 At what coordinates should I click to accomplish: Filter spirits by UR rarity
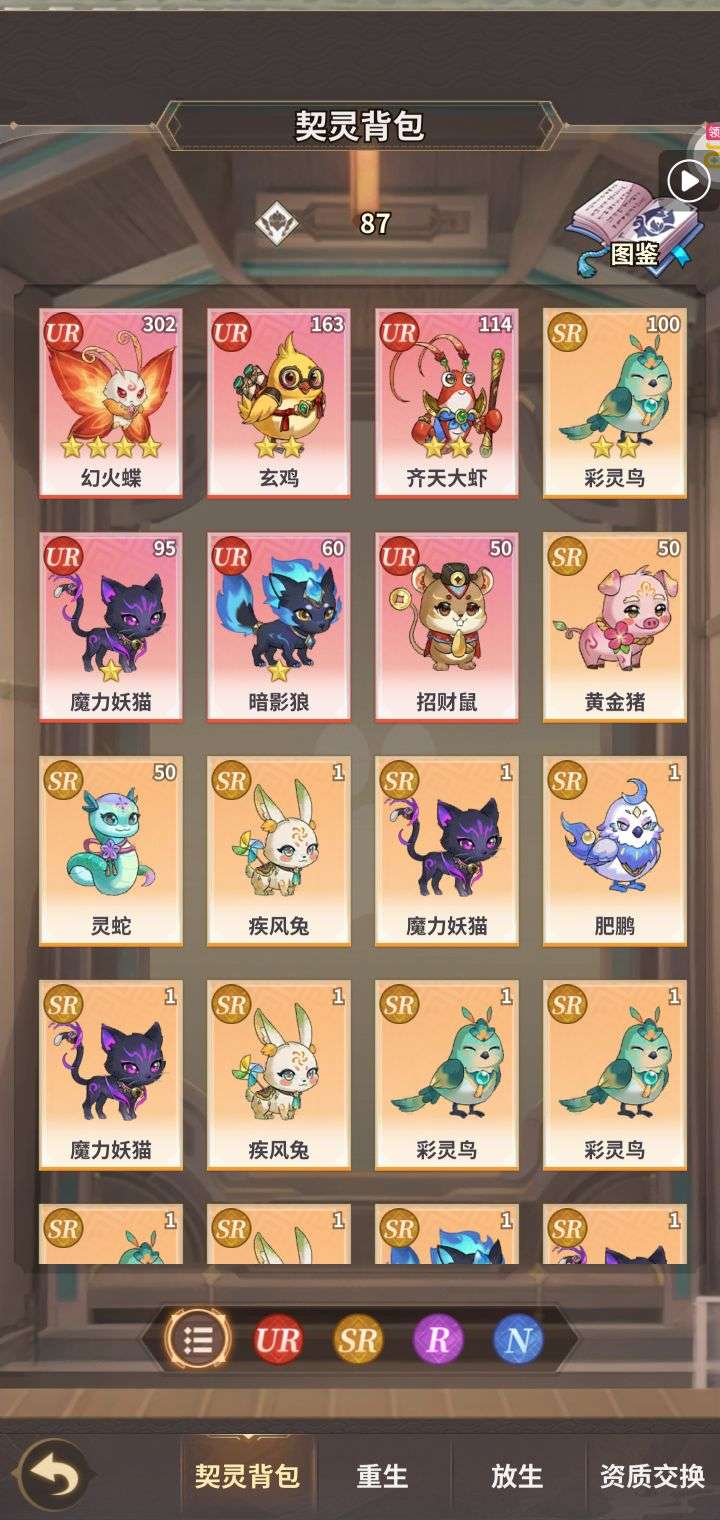[278, 1340]
